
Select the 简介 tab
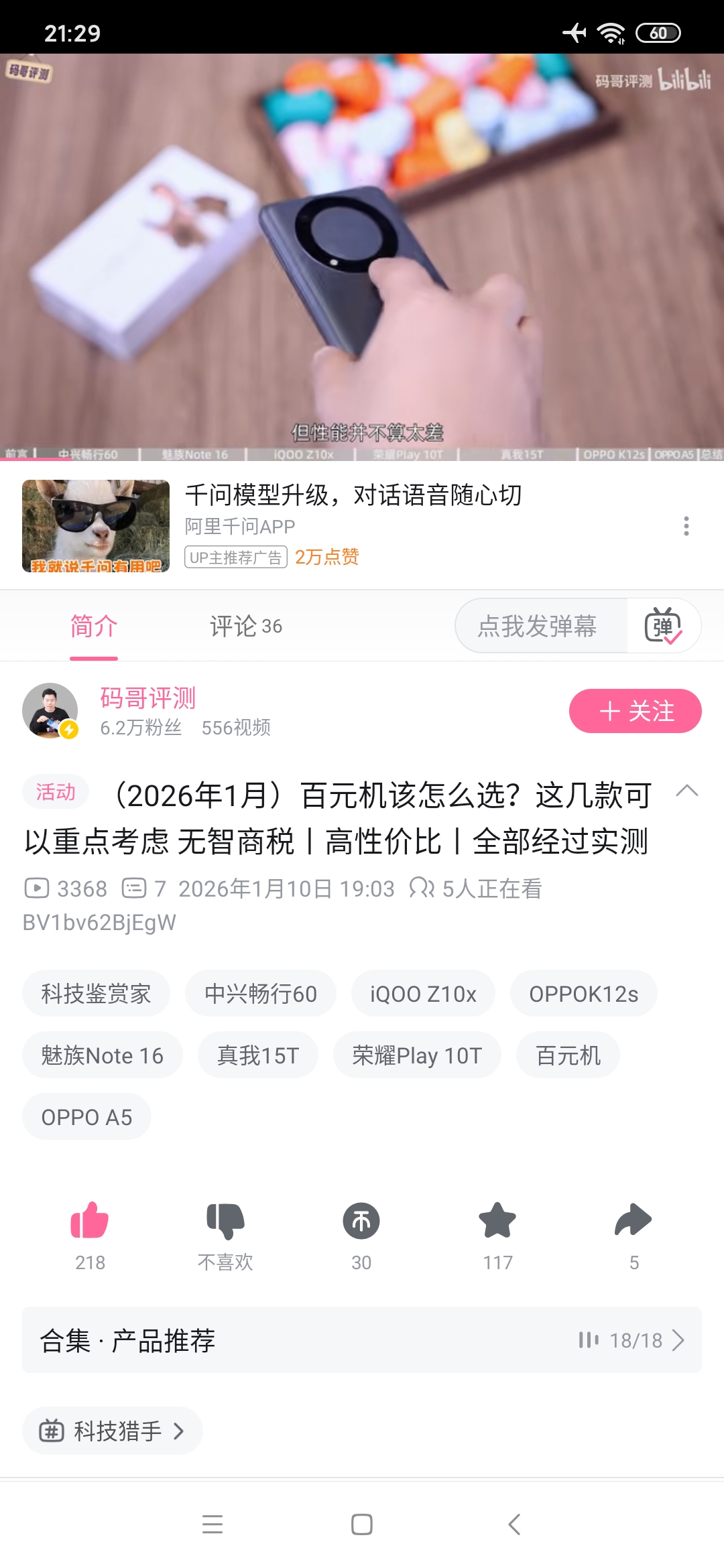93,627
